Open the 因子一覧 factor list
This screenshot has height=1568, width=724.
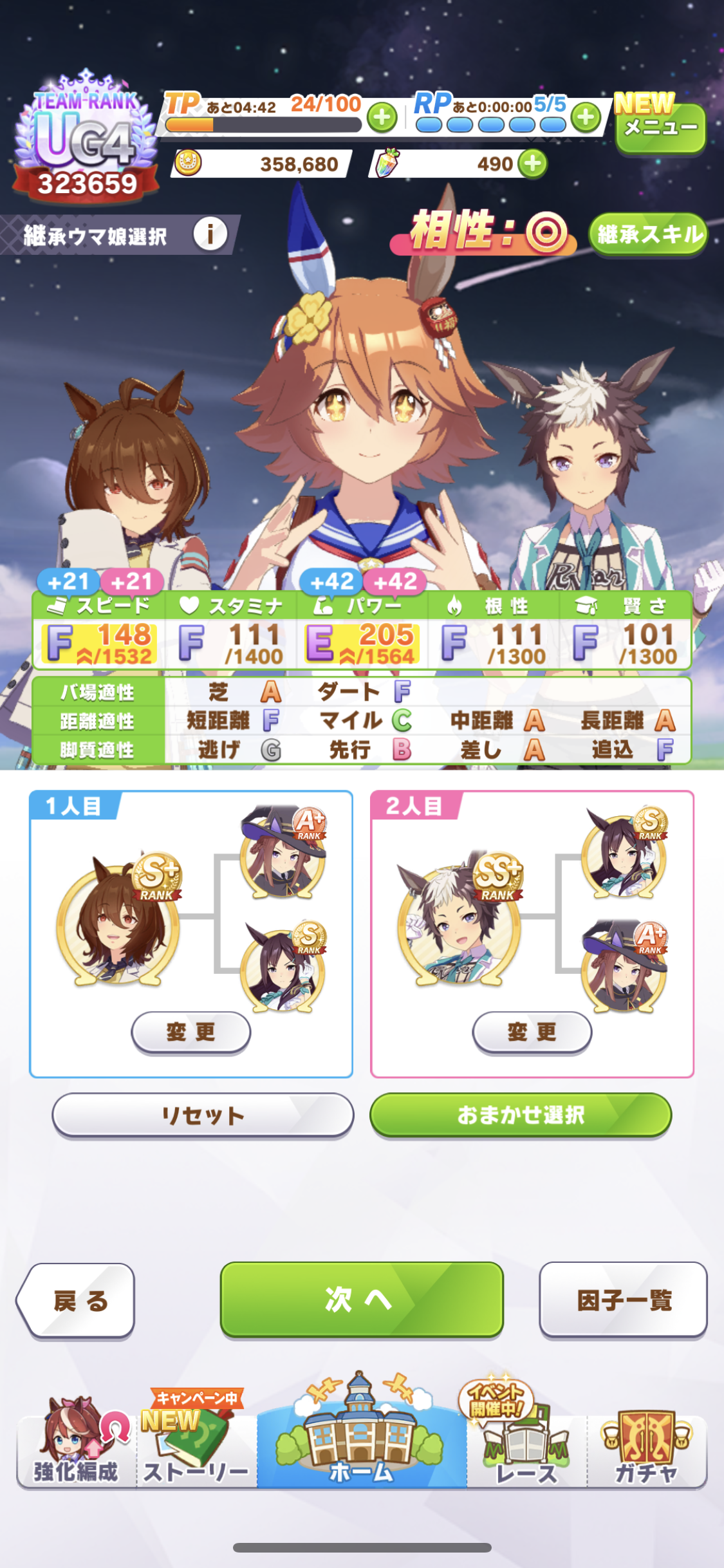point(623,1300)
